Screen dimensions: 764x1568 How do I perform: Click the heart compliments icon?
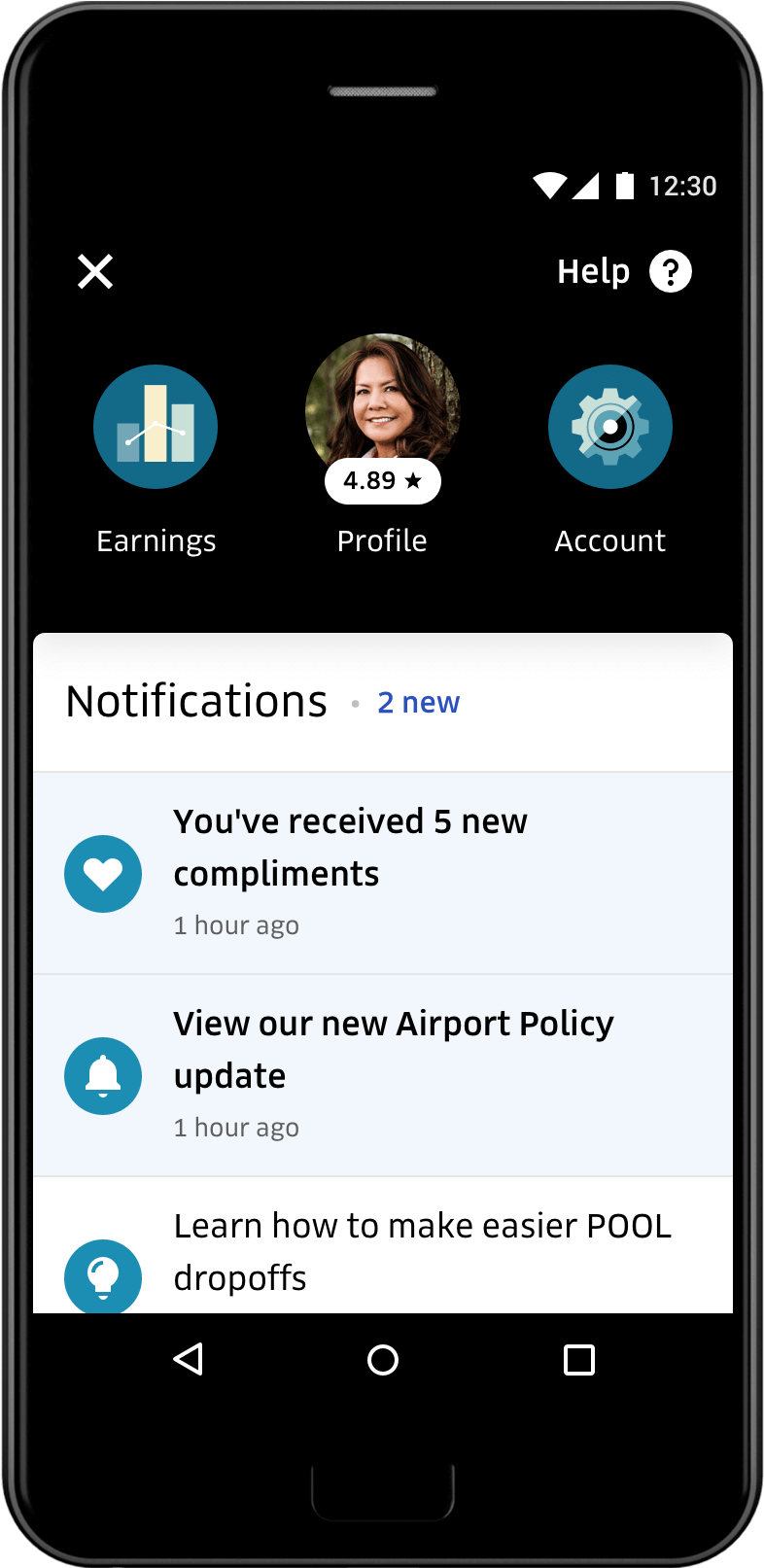pyautogui.click(x=103, y=873)
